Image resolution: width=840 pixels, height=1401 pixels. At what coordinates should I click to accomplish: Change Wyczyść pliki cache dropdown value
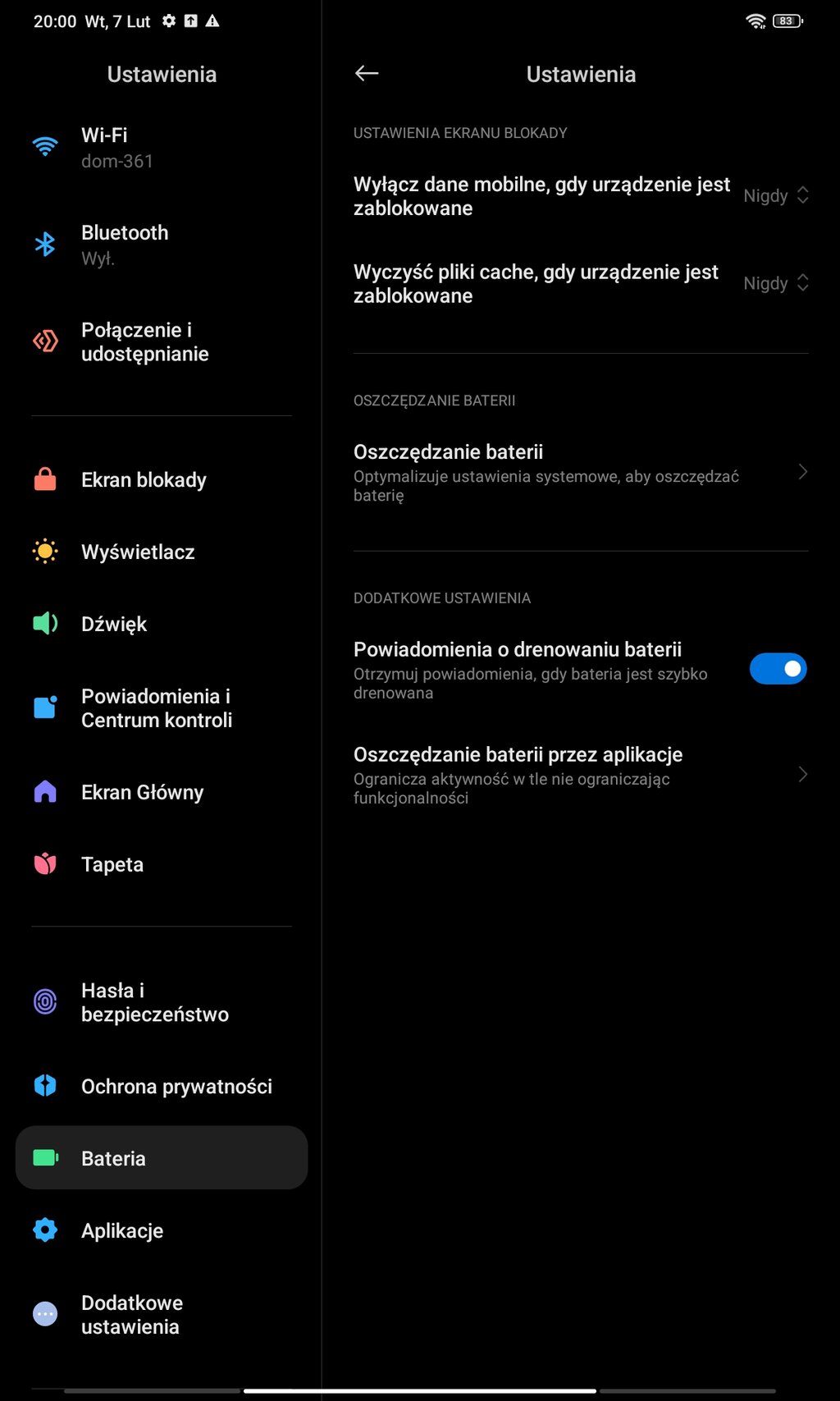[776, 283]
